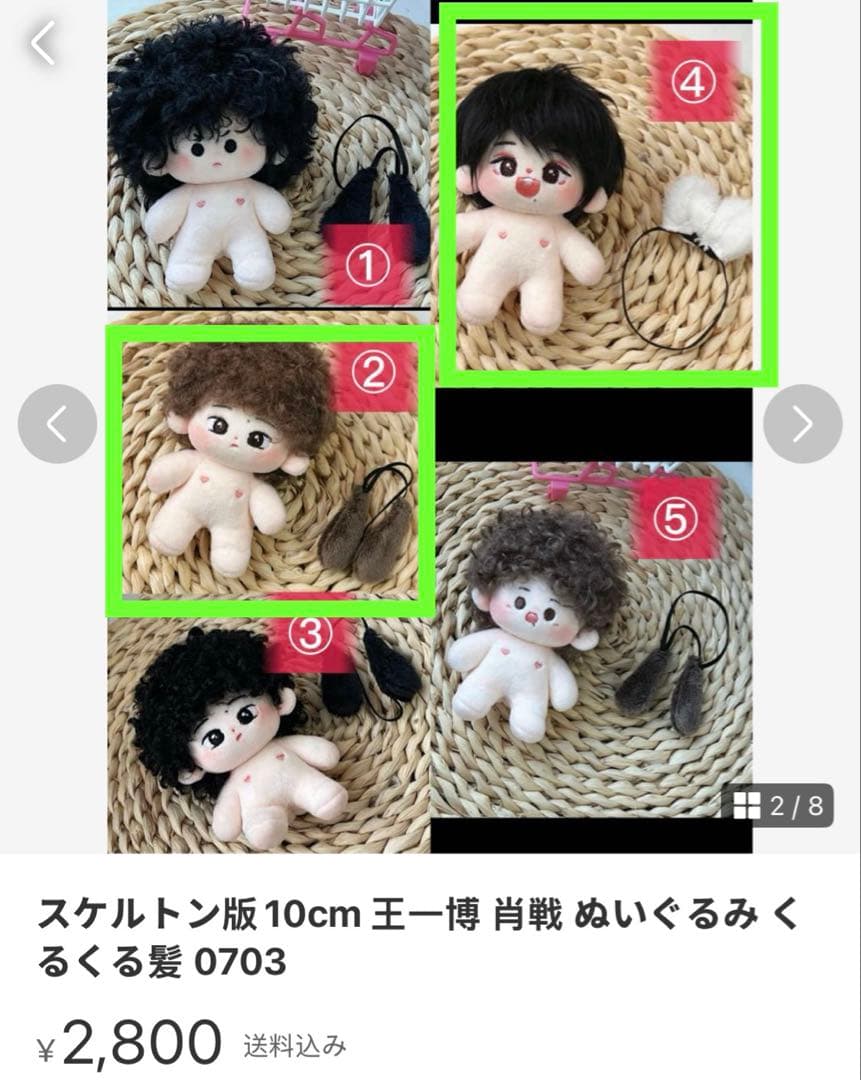Open the 2 / 8 photo grid view

tap(777, 806)
